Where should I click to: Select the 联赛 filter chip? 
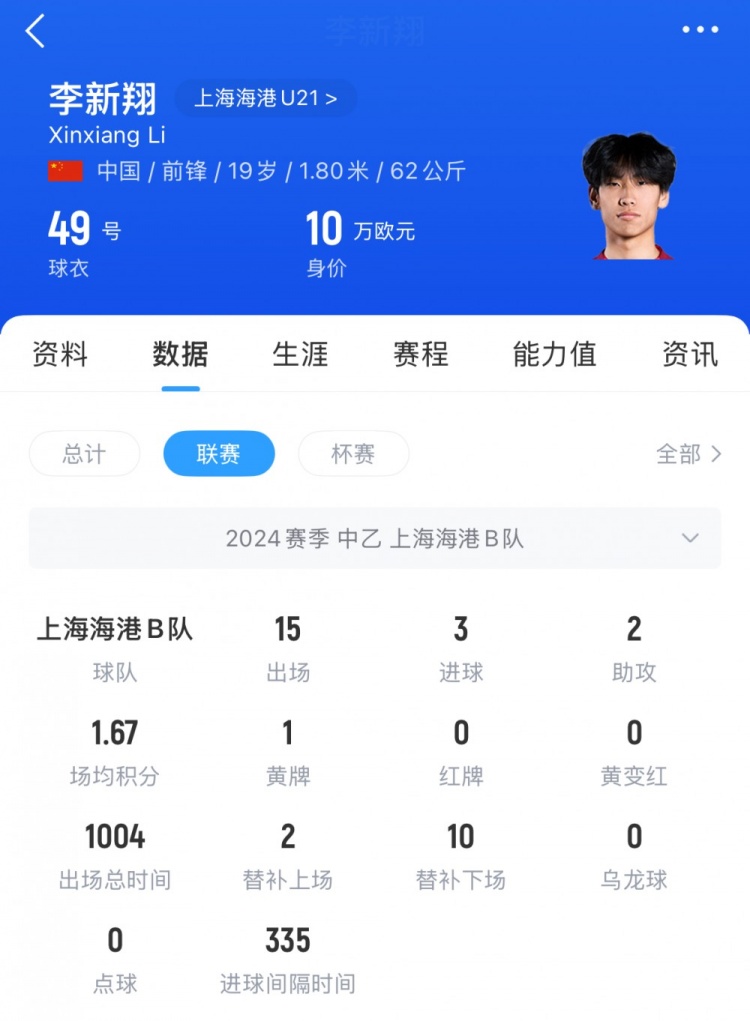(x=218, y=454)
